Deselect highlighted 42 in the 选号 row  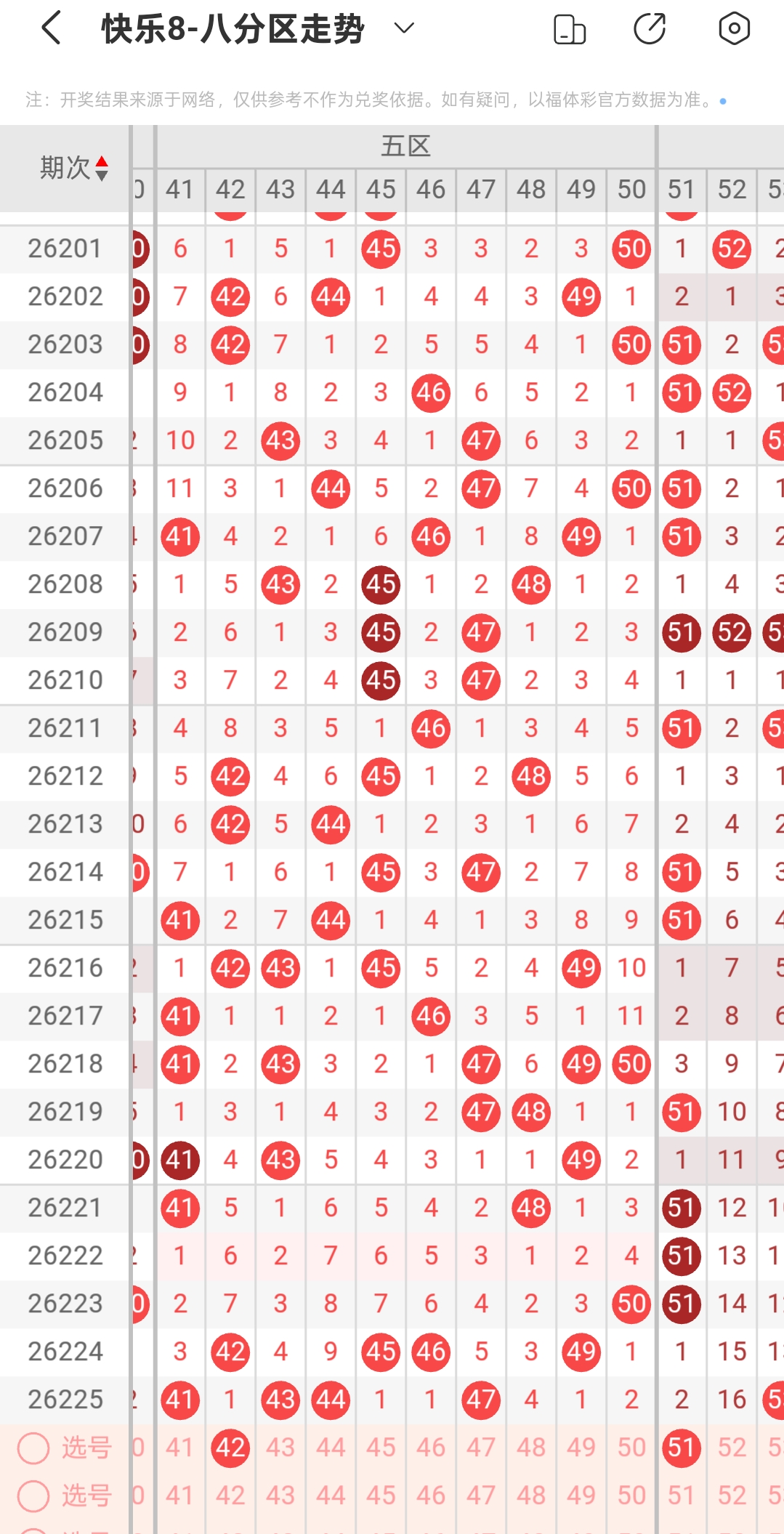(230, 1448)
